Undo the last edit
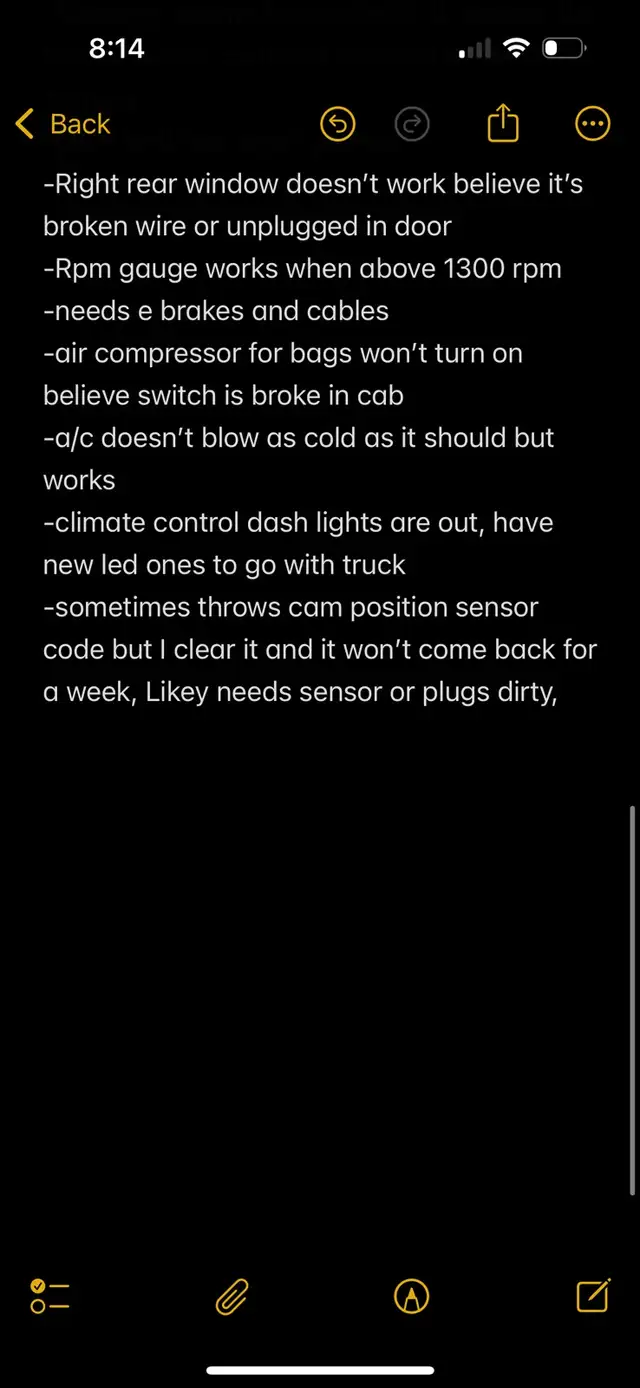Viewport: 640px width, 1388px height. tap(338, 124)
